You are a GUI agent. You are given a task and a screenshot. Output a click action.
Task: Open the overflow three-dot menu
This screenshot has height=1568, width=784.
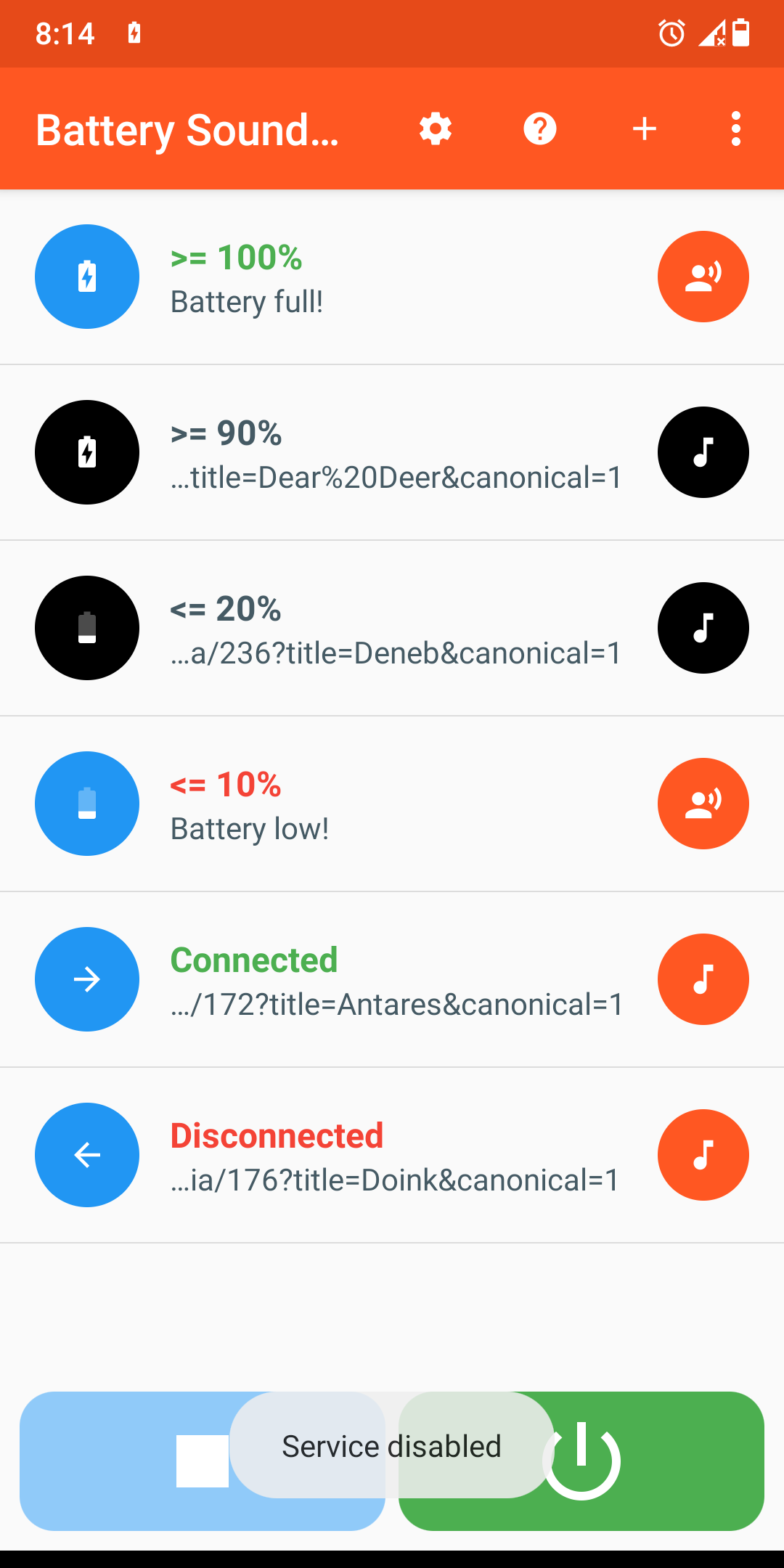click(736, 129)
